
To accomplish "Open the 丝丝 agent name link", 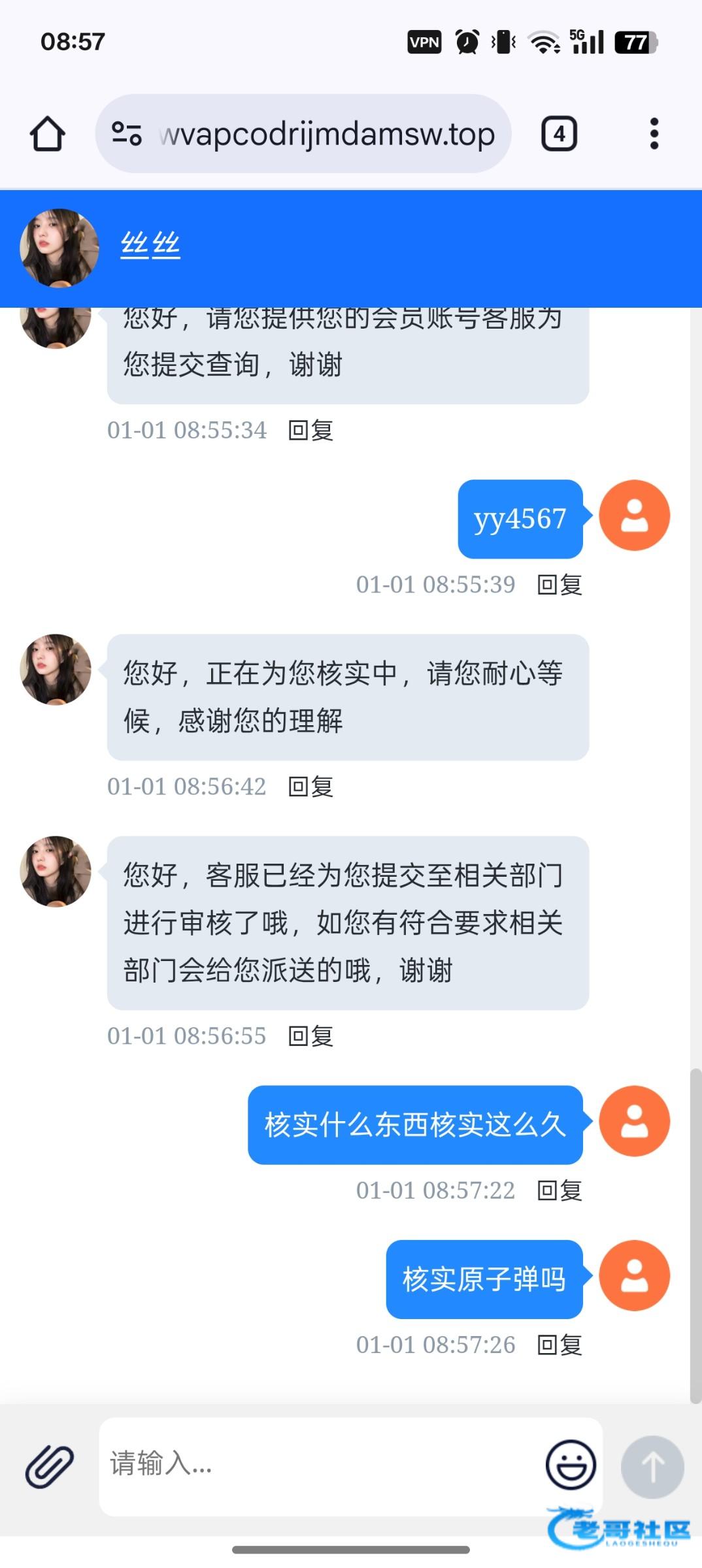I will (x=150, y=246).
